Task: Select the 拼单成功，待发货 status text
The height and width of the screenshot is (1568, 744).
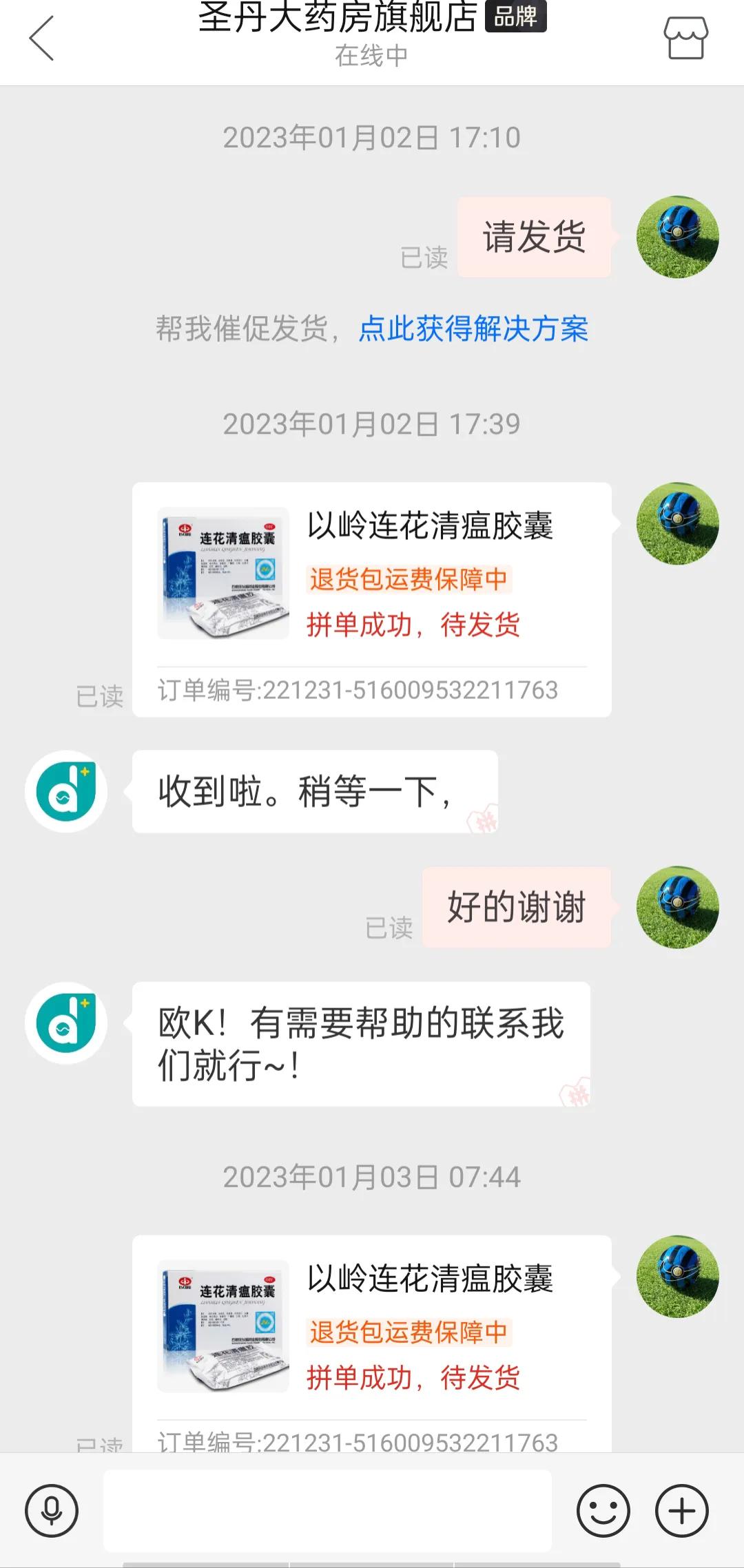Action: [x=413, y=625]
